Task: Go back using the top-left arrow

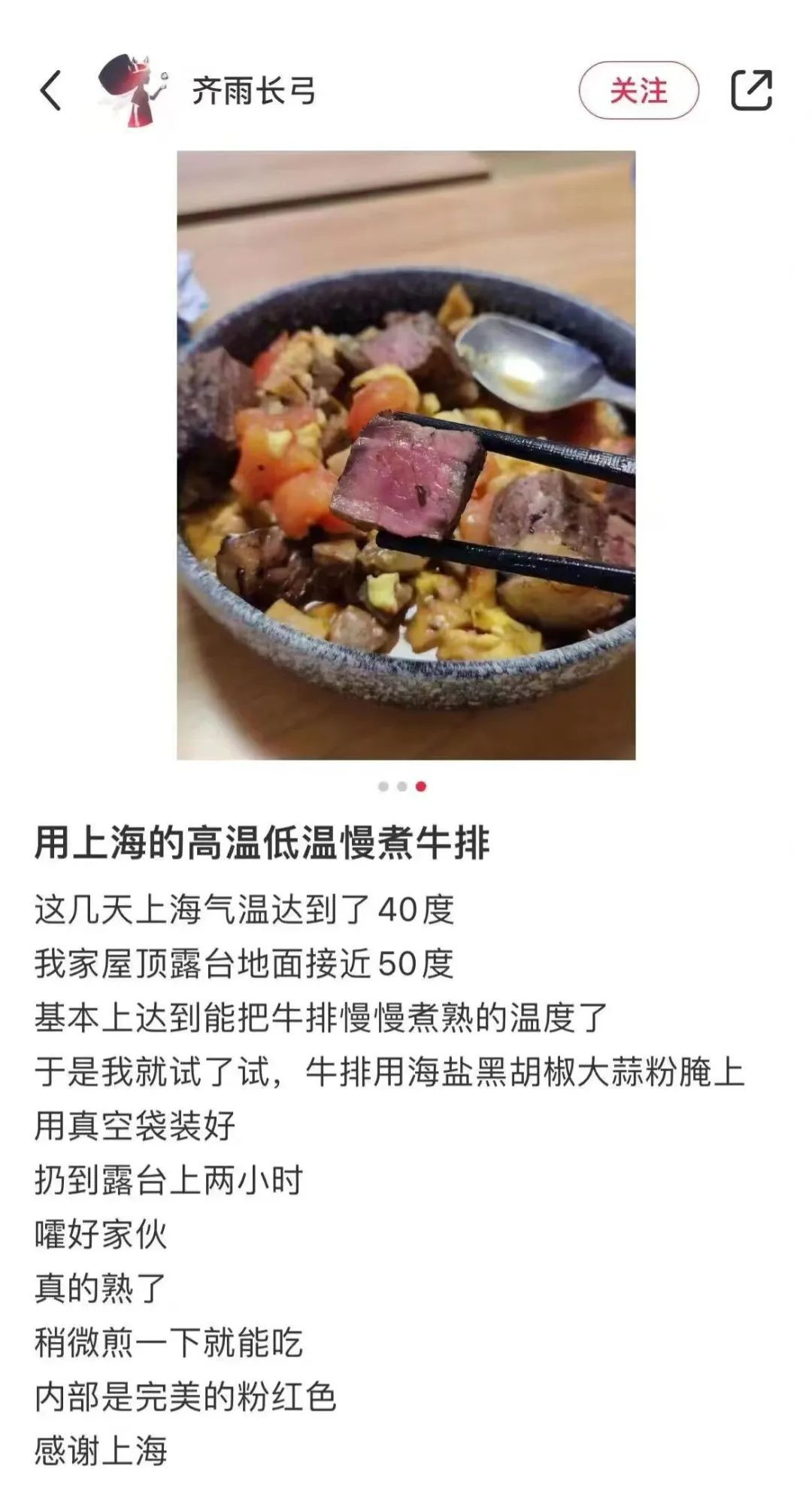Action: coord(50,91)
